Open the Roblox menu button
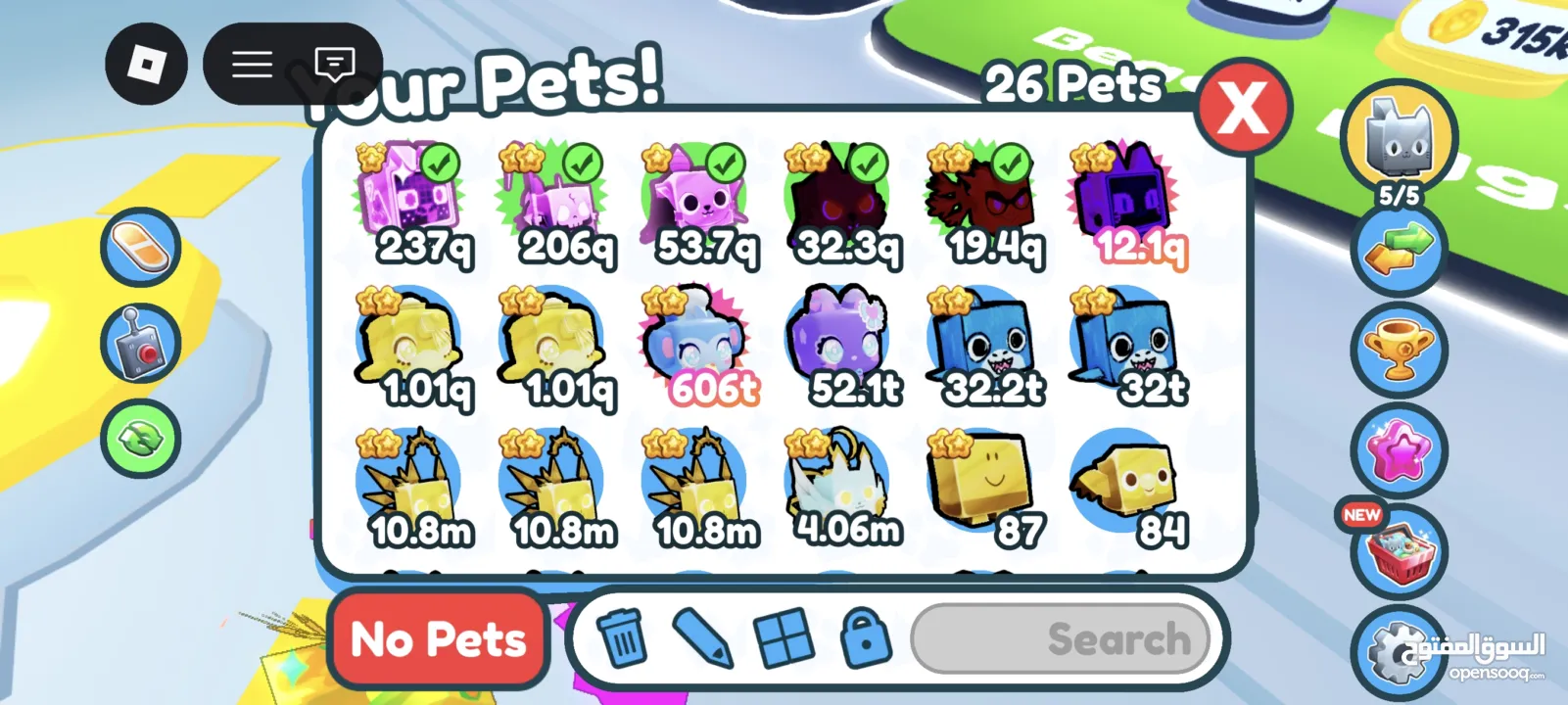The width and height of the screenshot is (1568, 705). click(146, 65)
